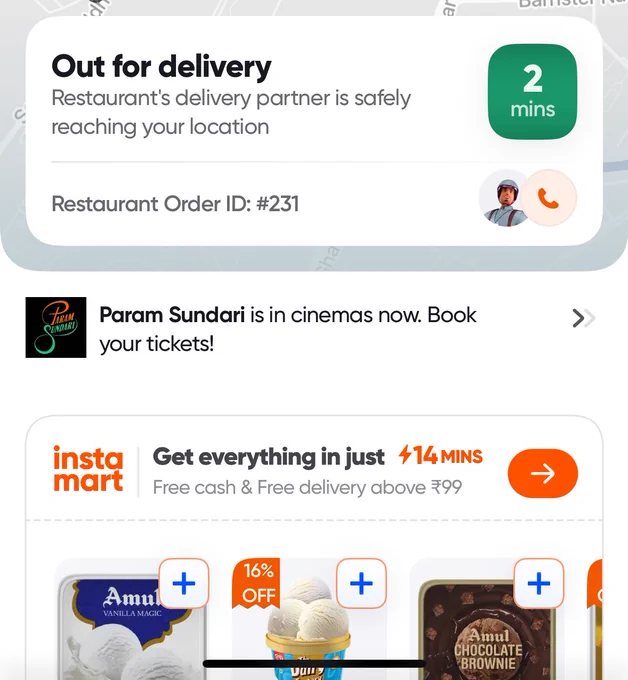Open Instamart with the orange arrow button

click(x=542, y=473)
